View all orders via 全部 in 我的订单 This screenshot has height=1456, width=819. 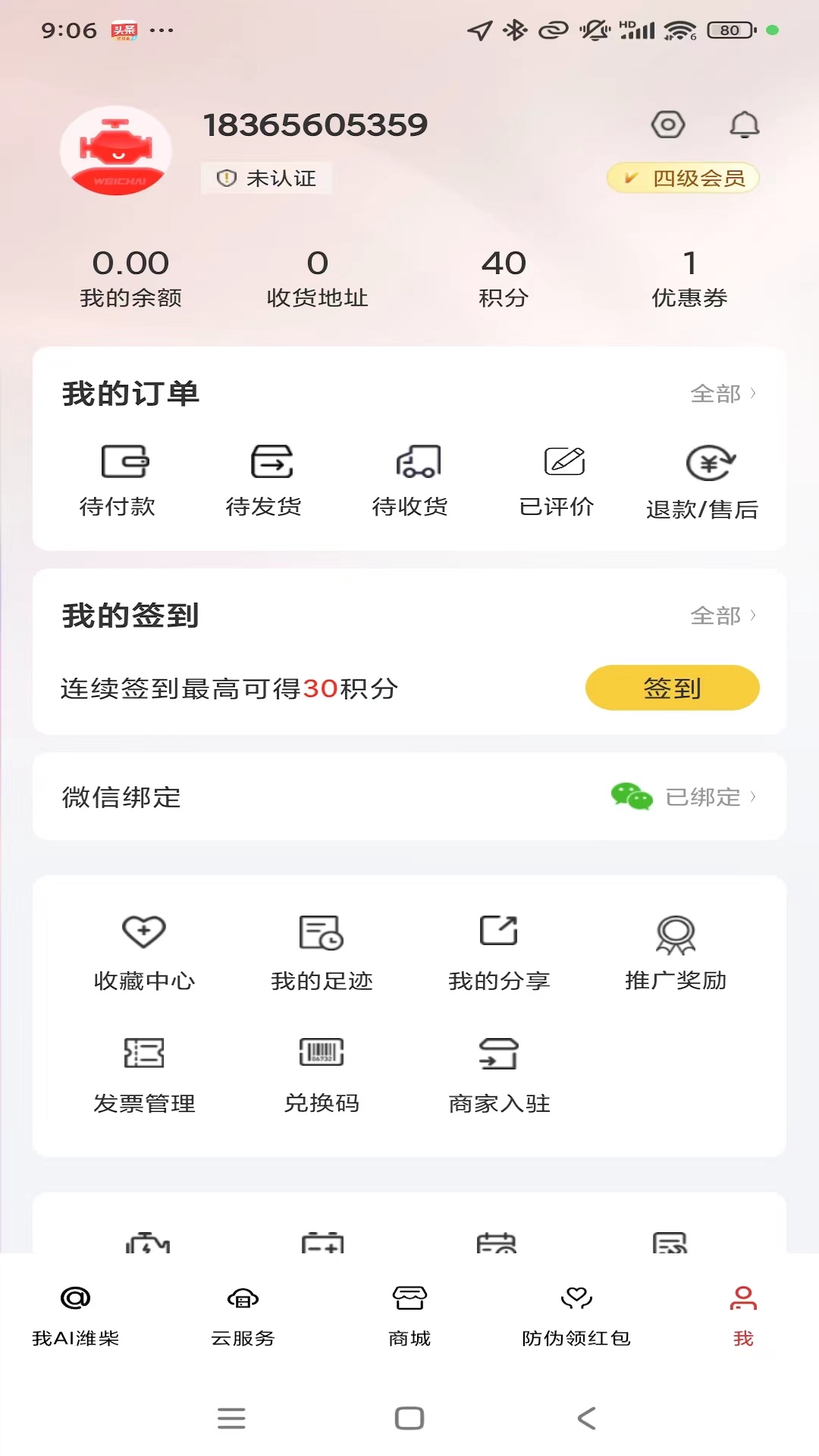(x=723, y=394)
